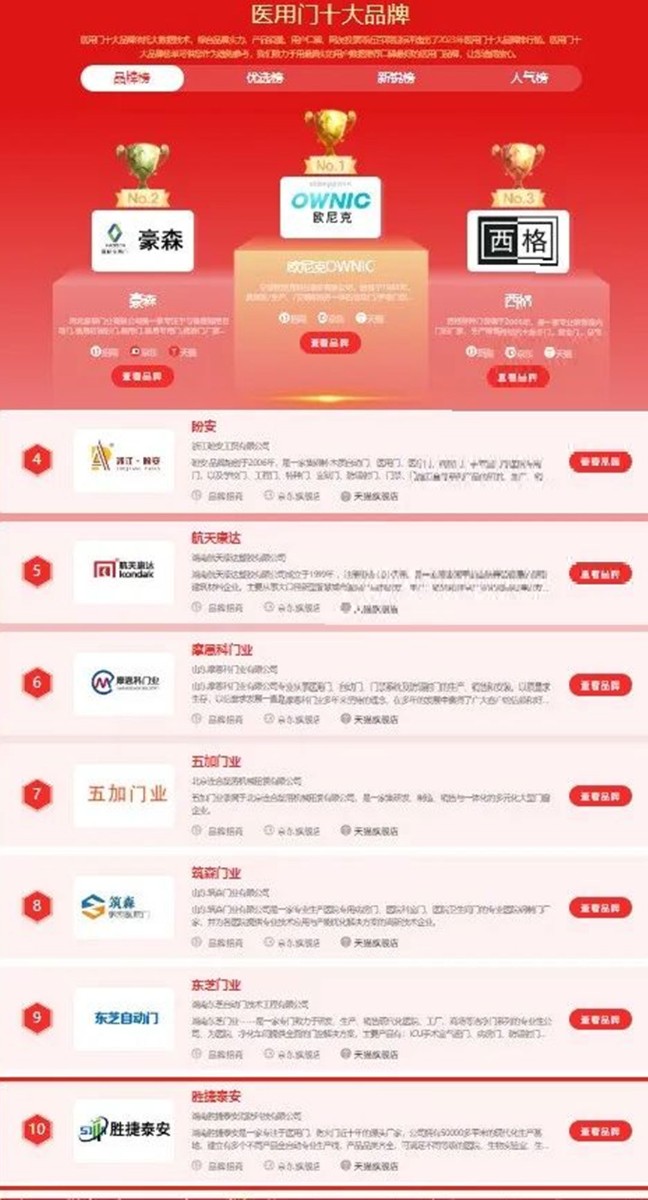Tap 查看品牌 for 摩恩科门业
This screenshot has width=648, height=1200.
tap(600, 685)
